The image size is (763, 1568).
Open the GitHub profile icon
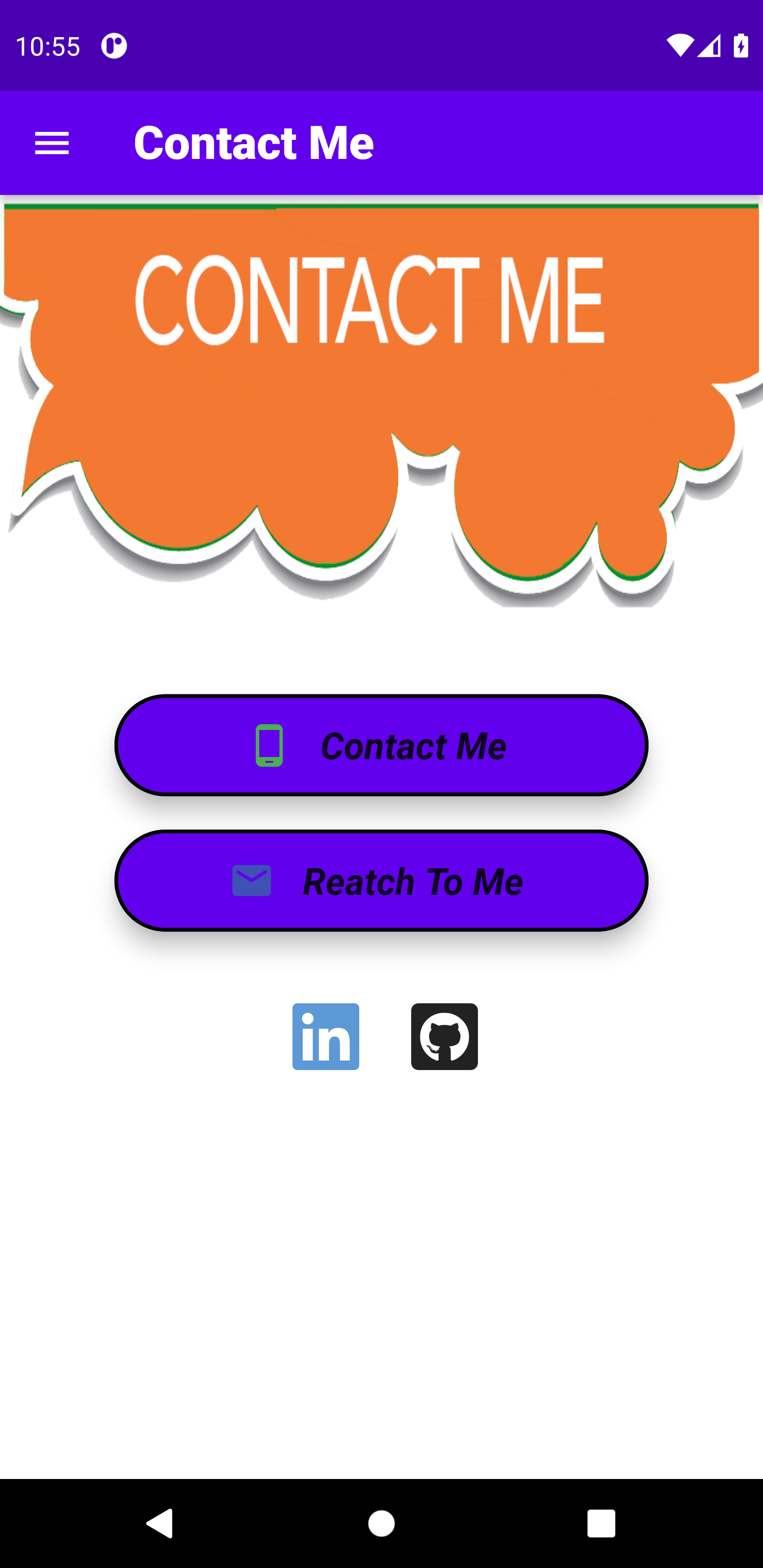445,1037
